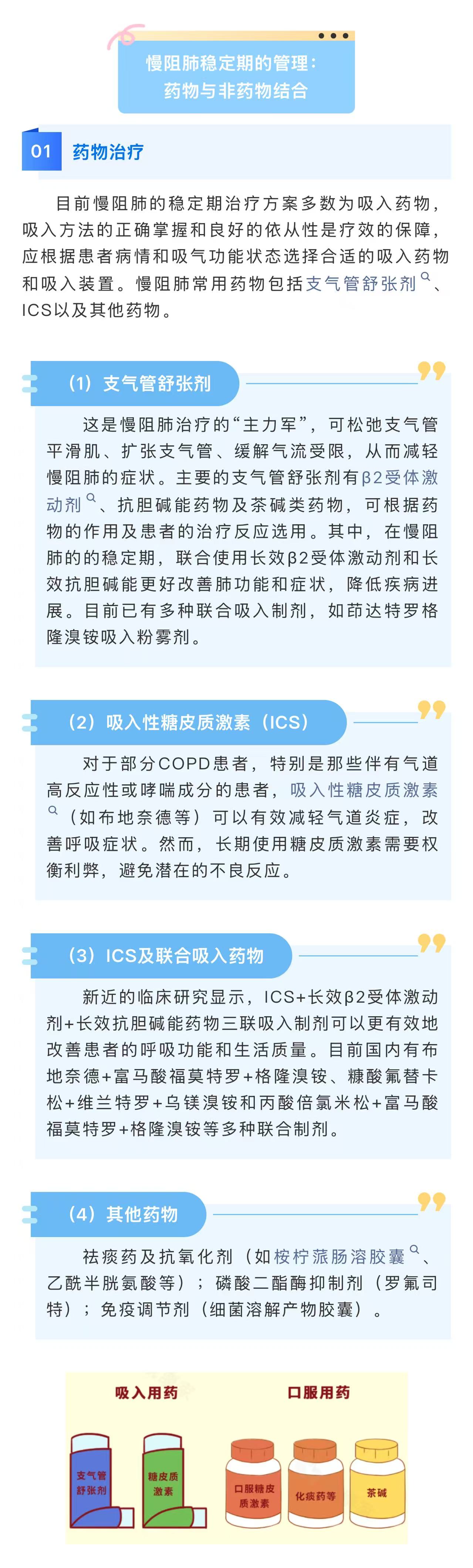Tap the β2受体激动剂 keyword link
Viewport: 473px width, 1568px height.
[x=399, y=478]
